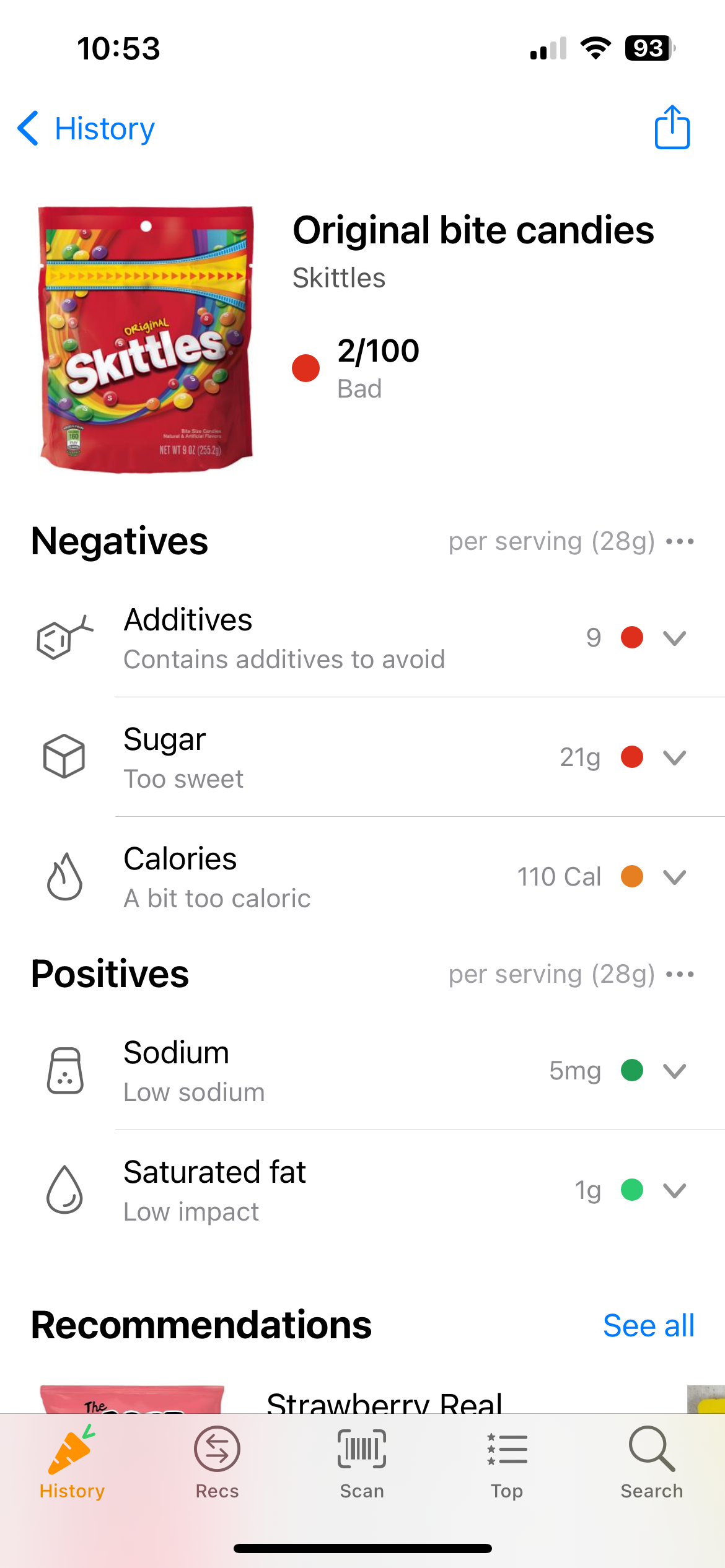Expand the Additives details
This screenshot has width=725, height=1568.
(x=674, y=638)
